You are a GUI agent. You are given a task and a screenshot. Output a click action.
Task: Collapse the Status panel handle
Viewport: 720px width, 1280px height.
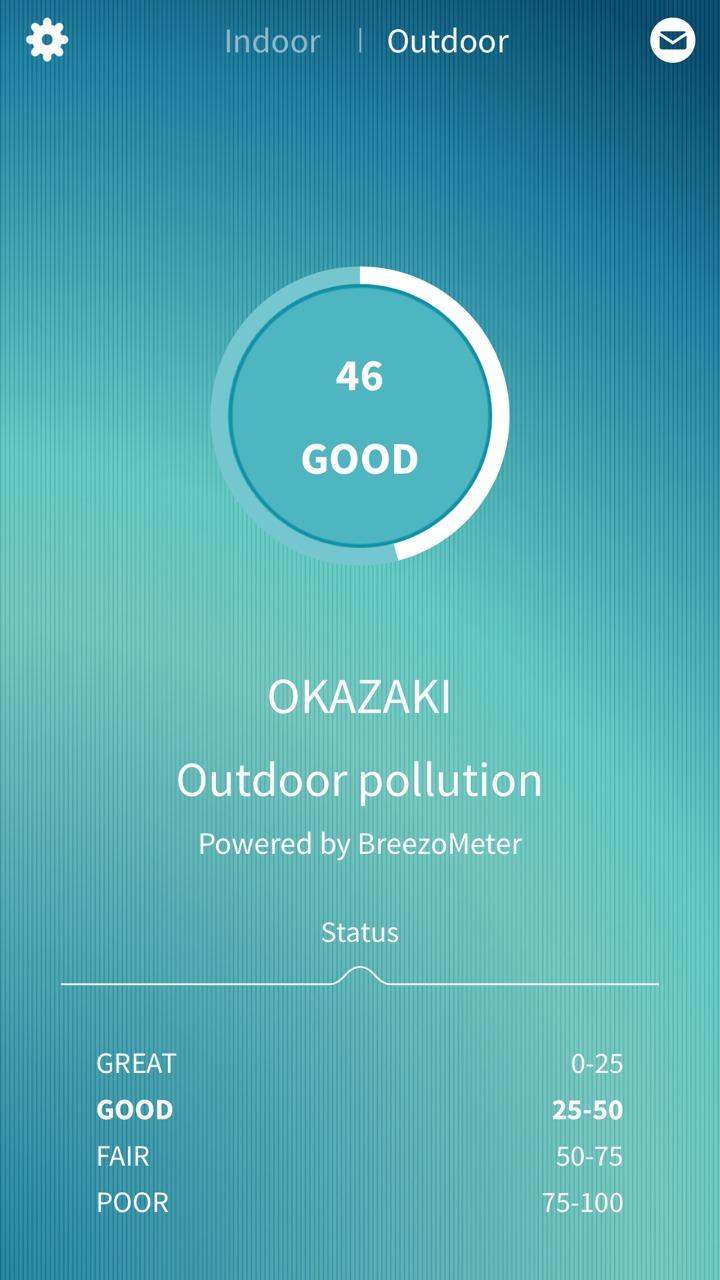click(360, 974)
